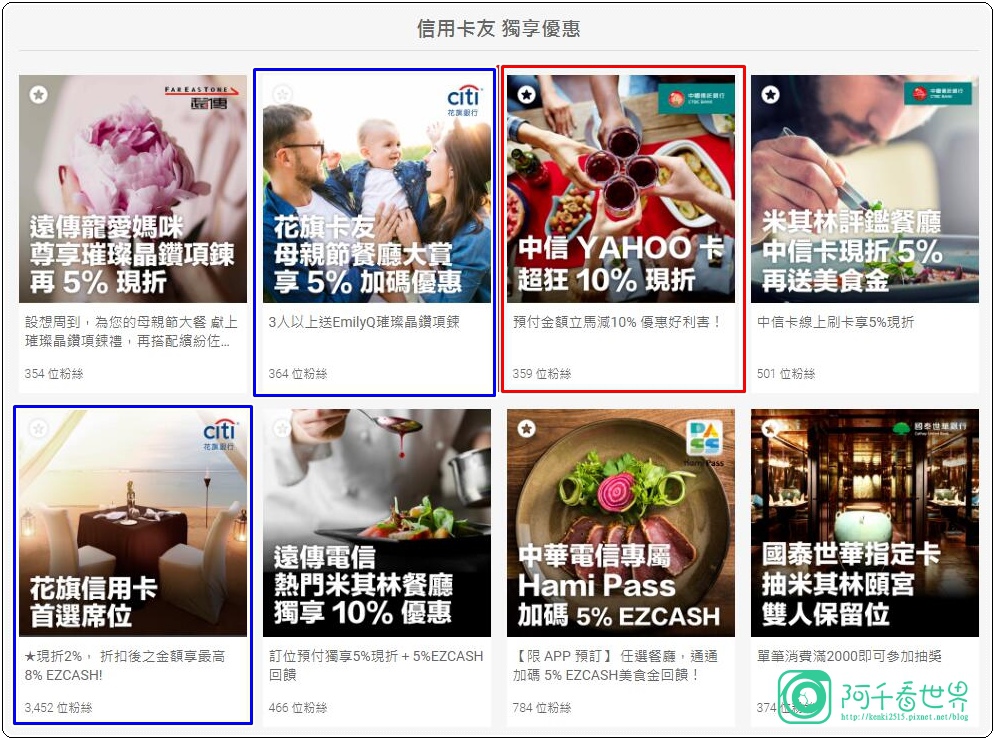The image size is (995, 740).
Task: Star the 花旗卡友母親節 offer
Action: tap(282, 95)
